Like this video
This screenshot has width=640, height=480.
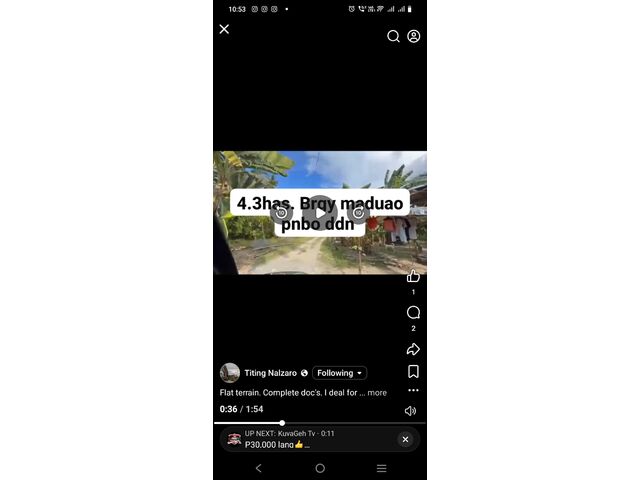(x=413, y=276)
